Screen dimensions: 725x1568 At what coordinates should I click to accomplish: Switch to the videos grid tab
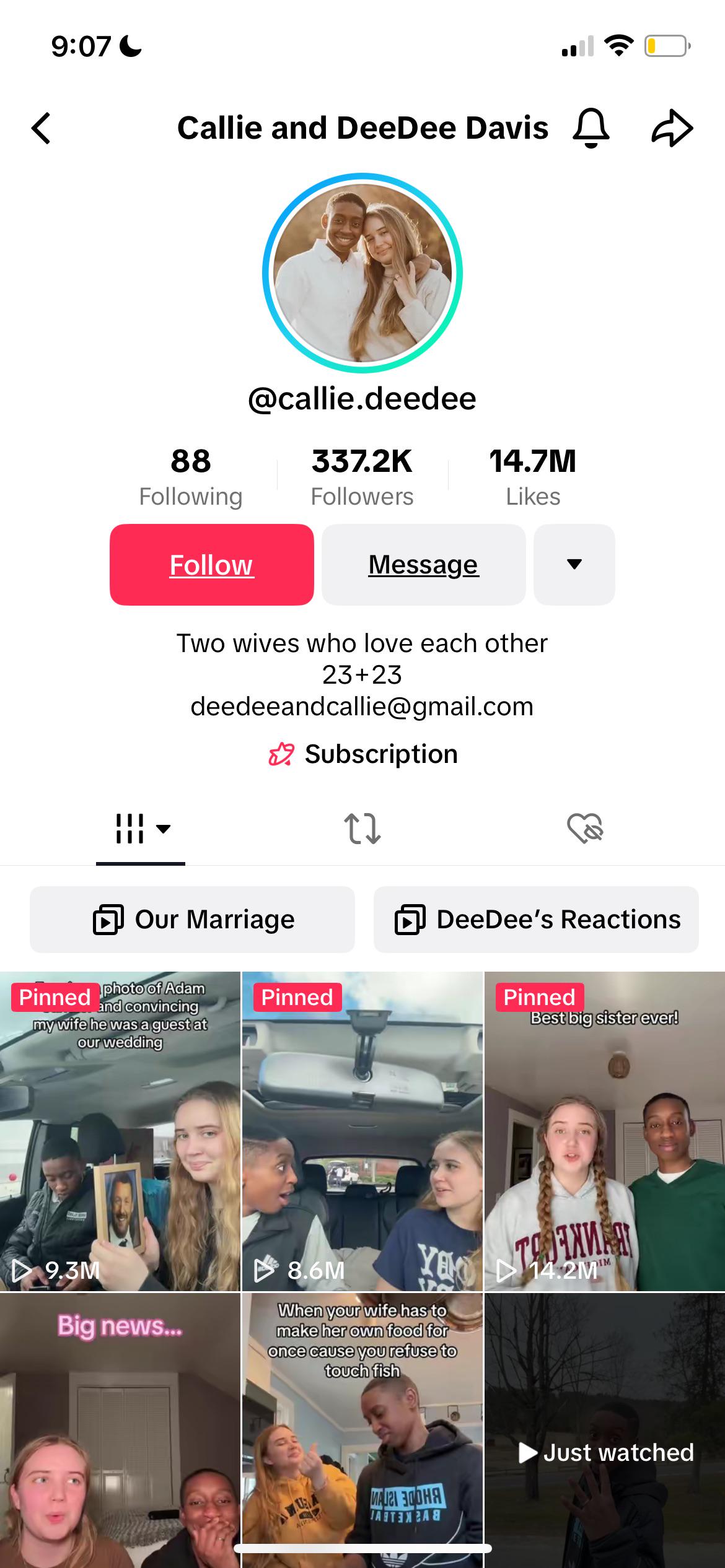tap(141, 829)
